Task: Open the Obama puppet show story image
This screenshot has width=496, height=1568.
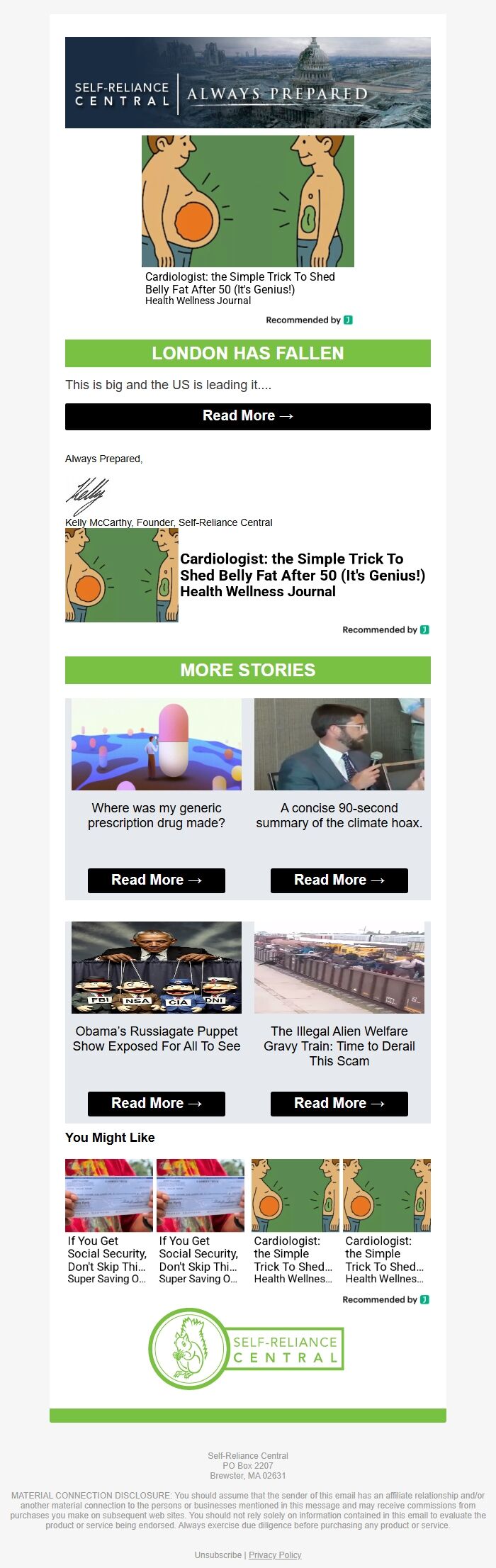Action: click(156, 968)
